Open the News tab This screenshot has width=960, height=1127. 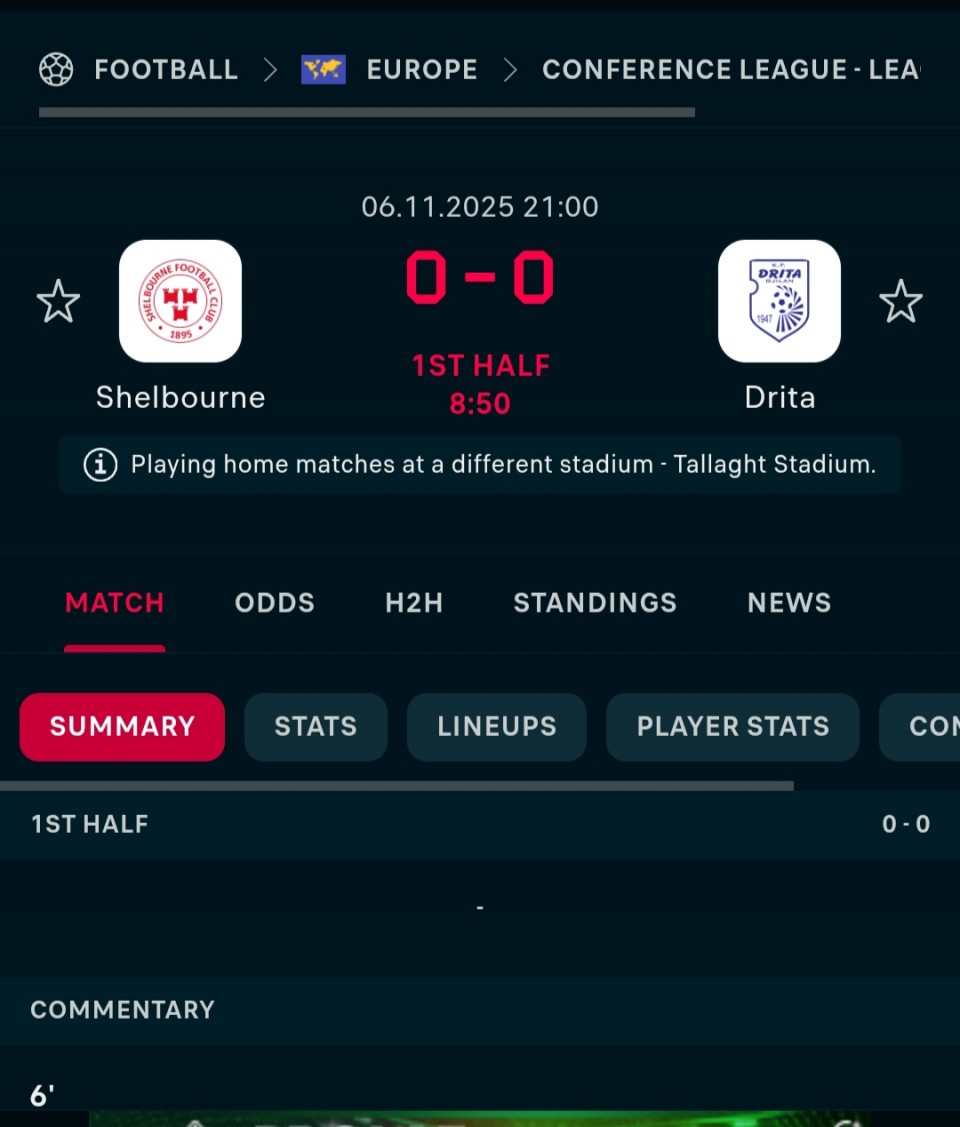pyautogui.click(x=789, y=603)
